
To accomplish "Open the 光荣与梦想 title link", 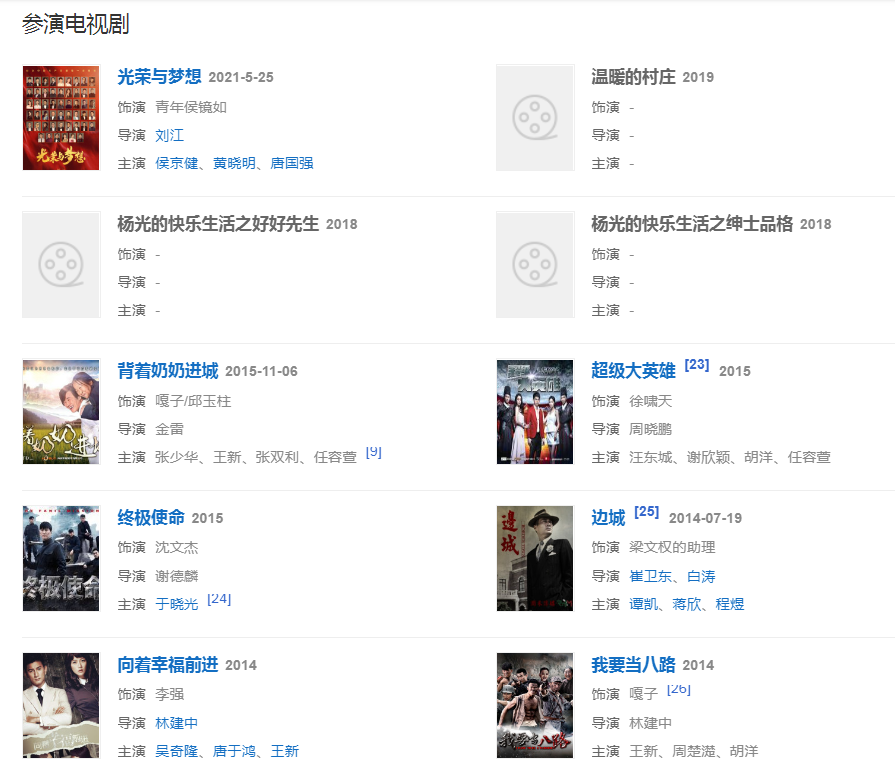I will [x=159, y=77].
